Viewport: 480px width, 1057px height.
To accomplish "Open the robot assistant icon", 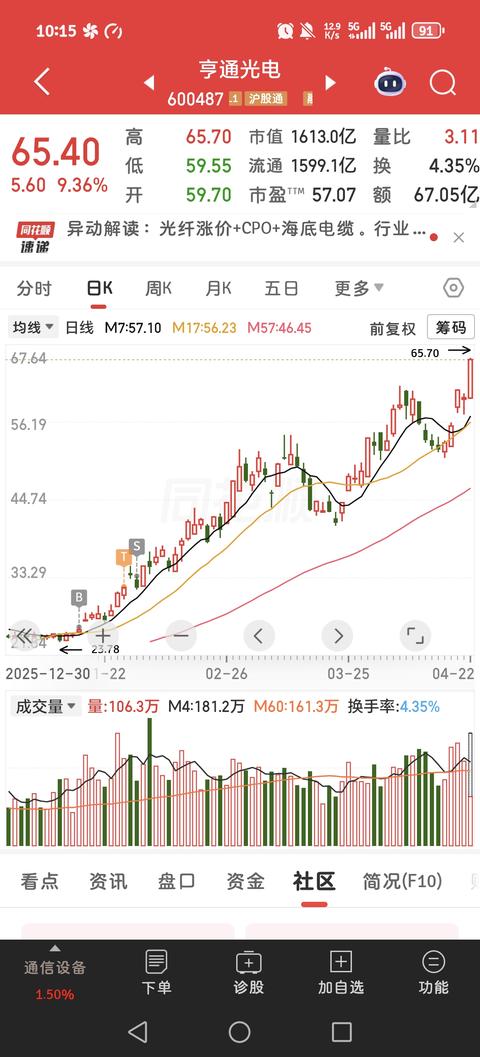I will tap(390, 82).
